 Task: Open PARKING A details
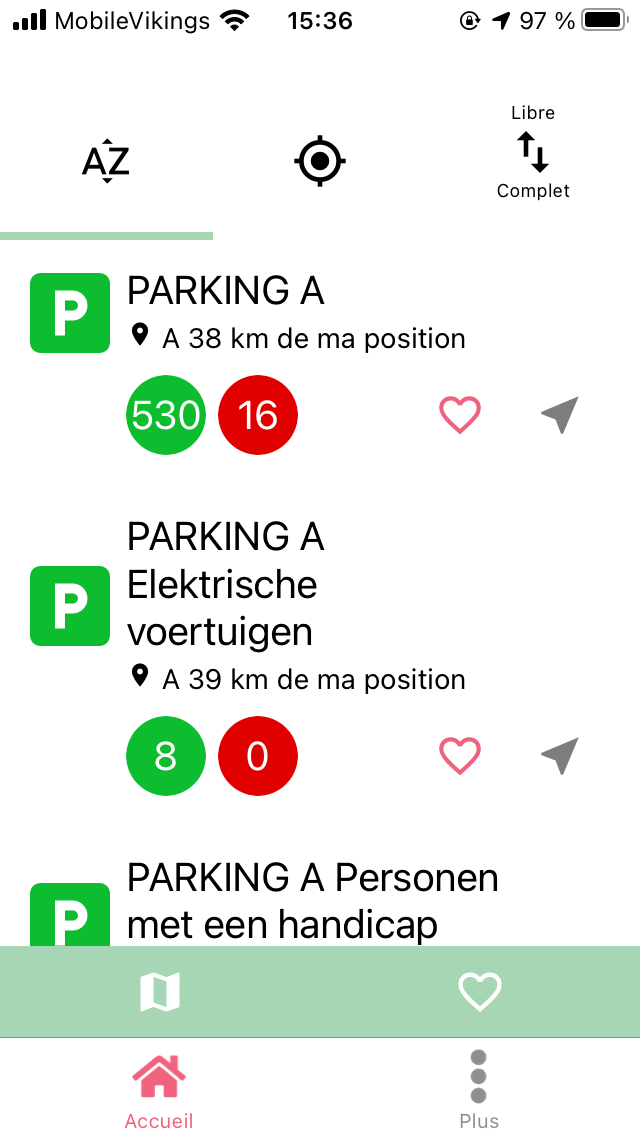[225, 291]
